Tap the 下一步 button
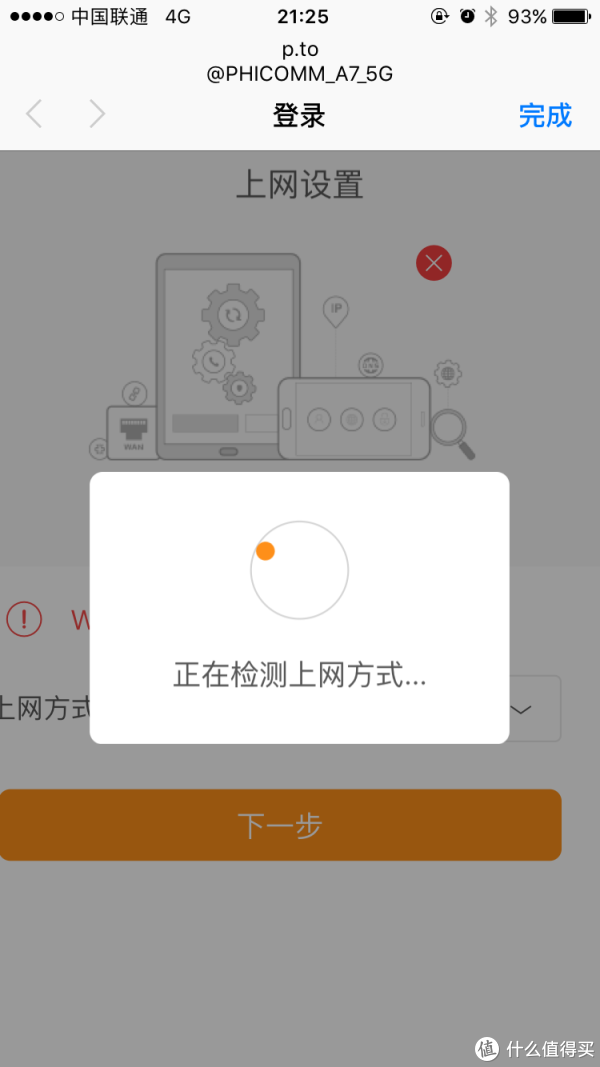Screen dimensions: 600x1067 280,825
